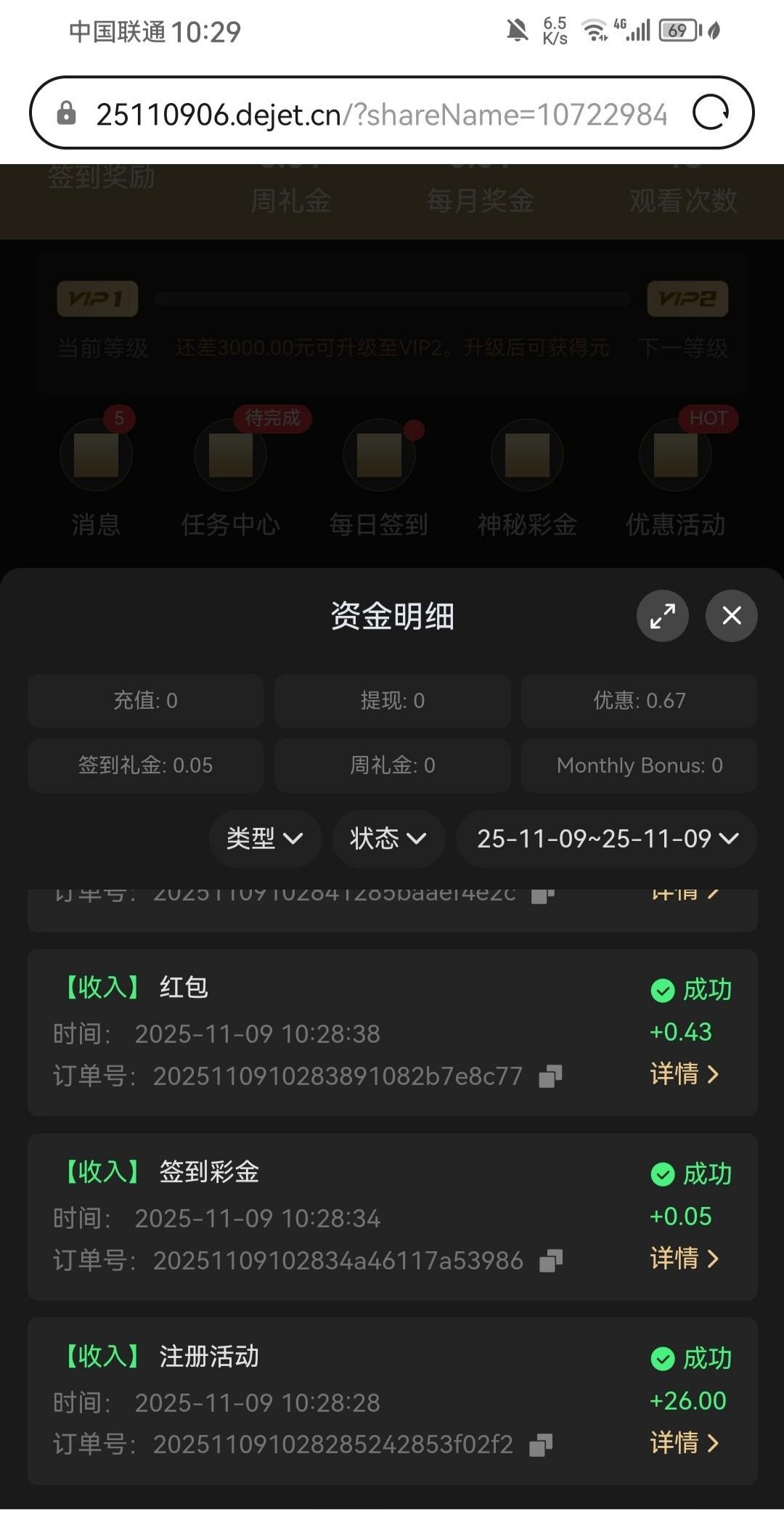Close the 资金明细 panel
Image resolution: width=784 pixels, height=1528 pixels.
731,616
